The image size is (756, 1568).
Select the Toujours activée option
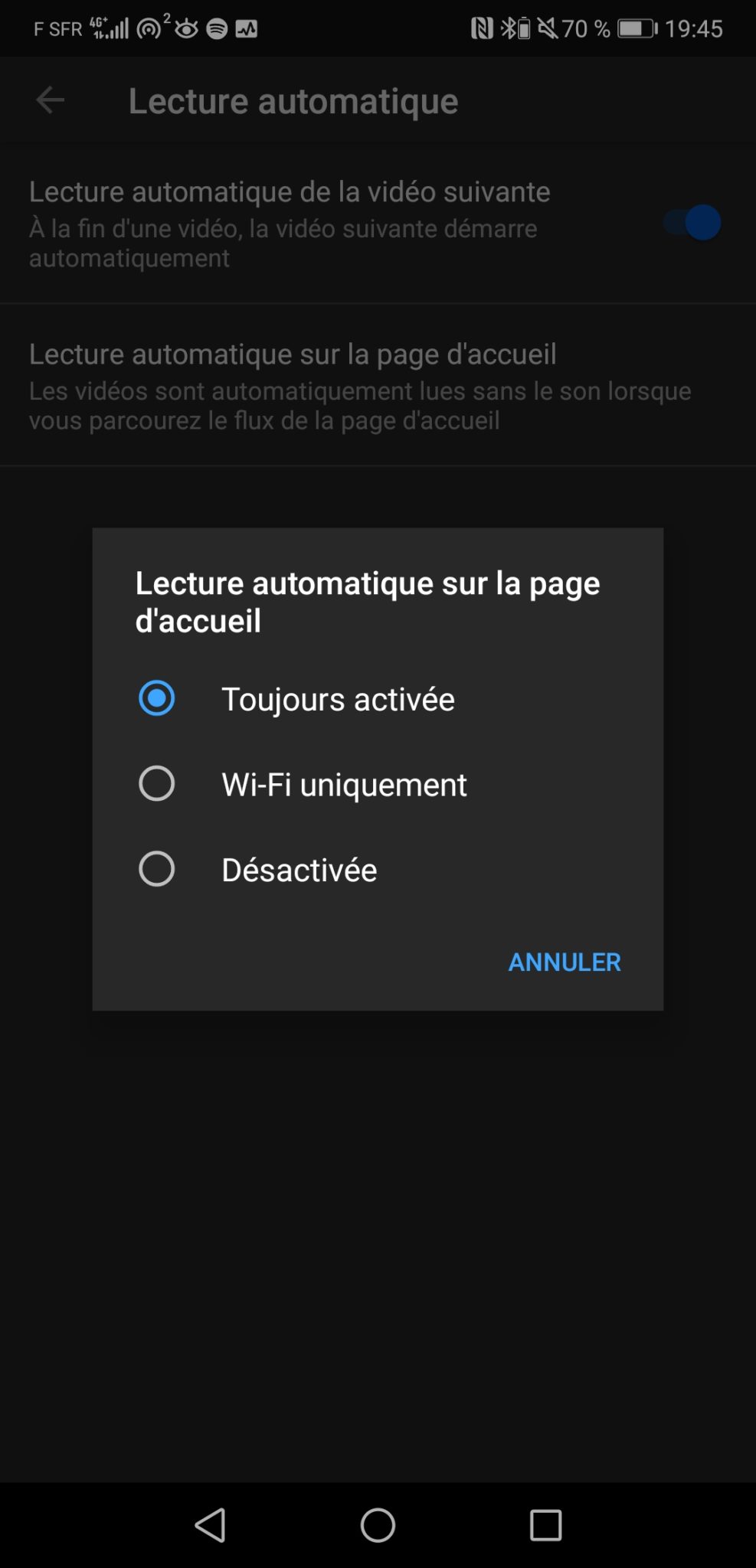[157, 698]
